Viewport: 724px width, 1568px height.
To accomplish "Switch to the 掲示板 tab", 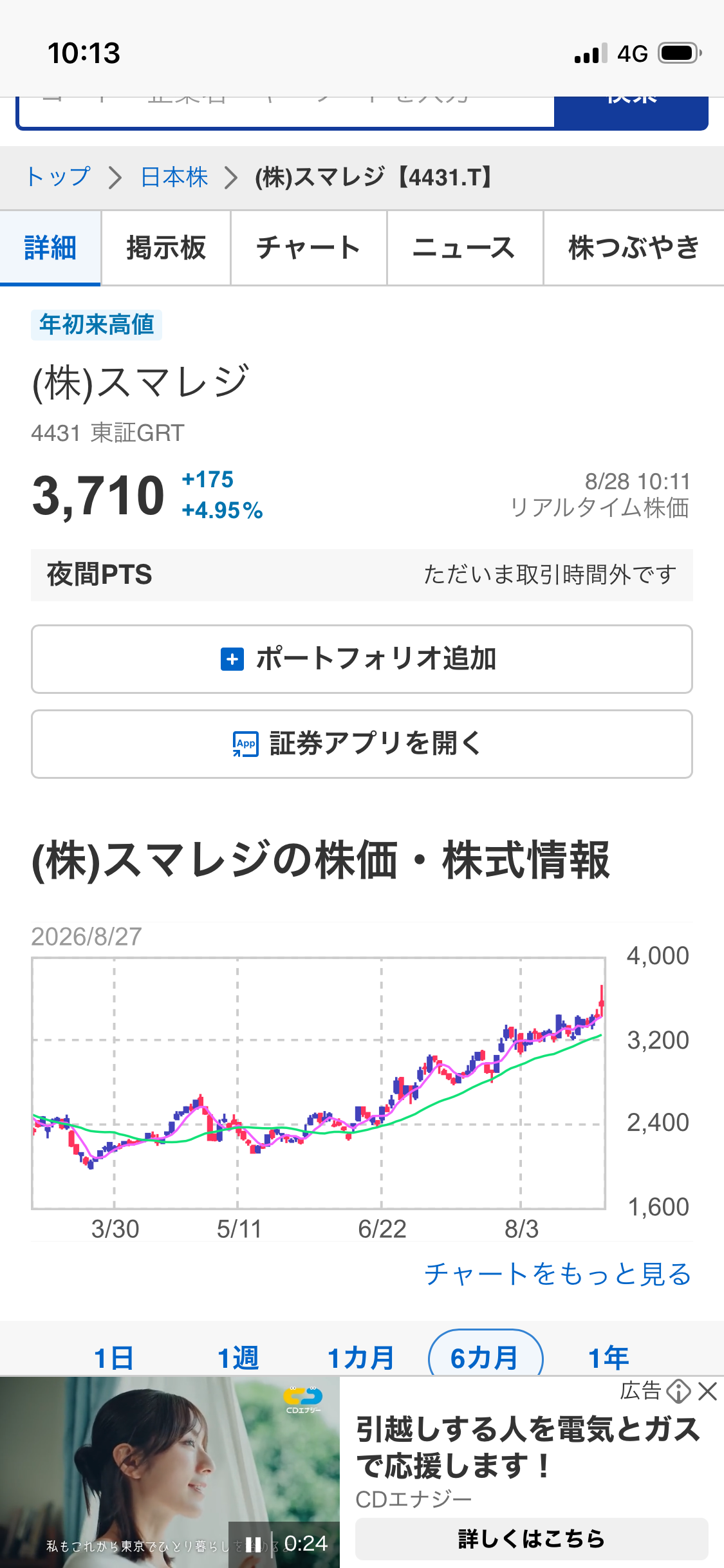I will pos(166,248).
